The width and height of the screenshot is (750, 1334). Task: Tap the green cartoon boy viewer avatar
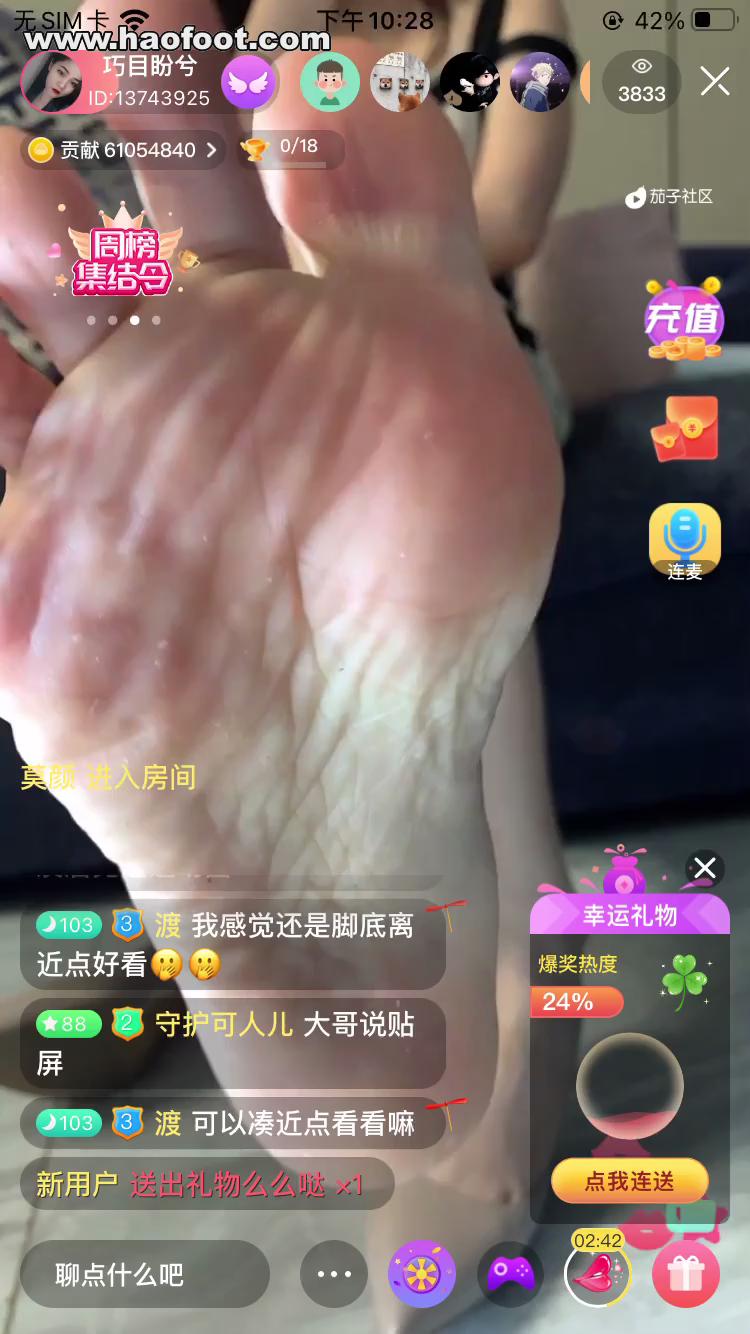329,82
